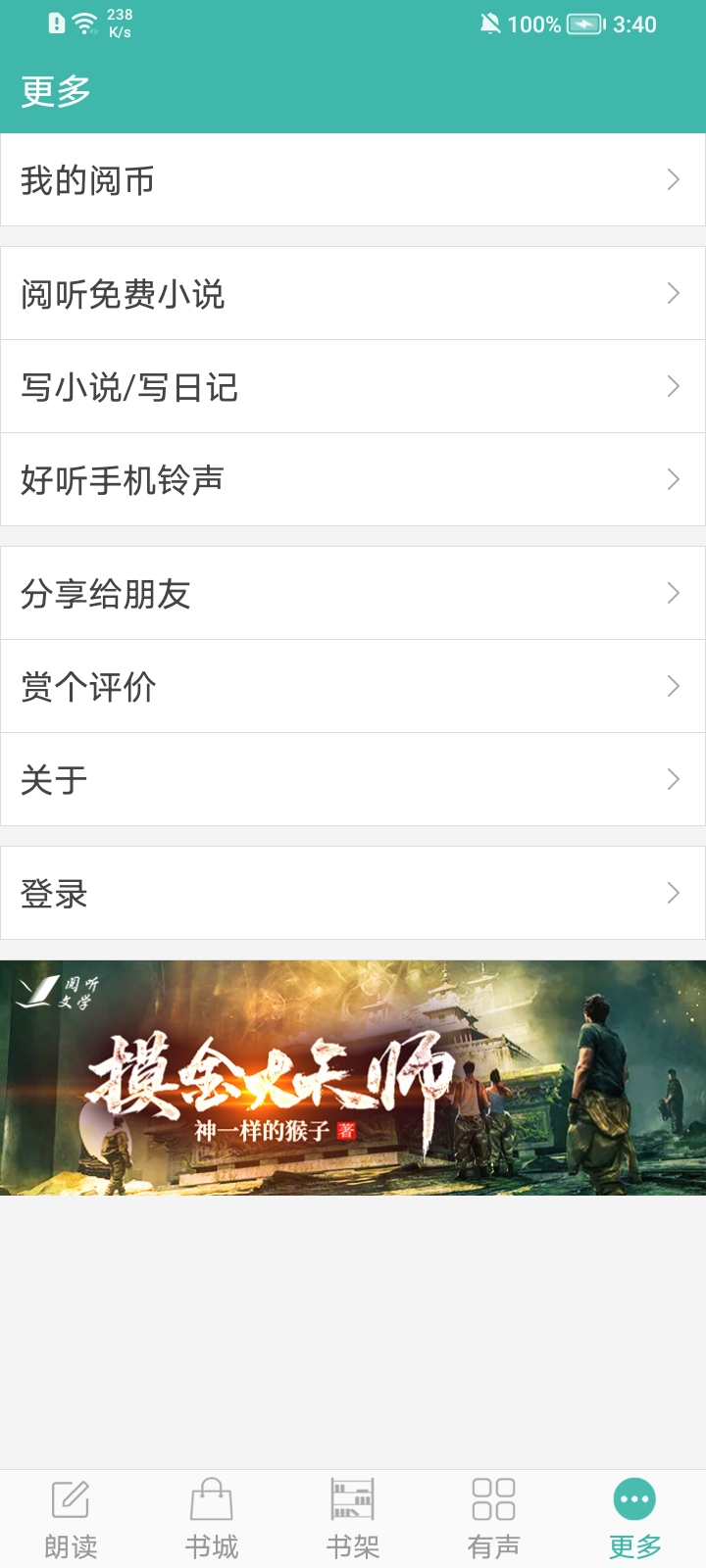Open 我的阅币 row
This screenshot has width=706, height=1568.
tap(353, 180)
